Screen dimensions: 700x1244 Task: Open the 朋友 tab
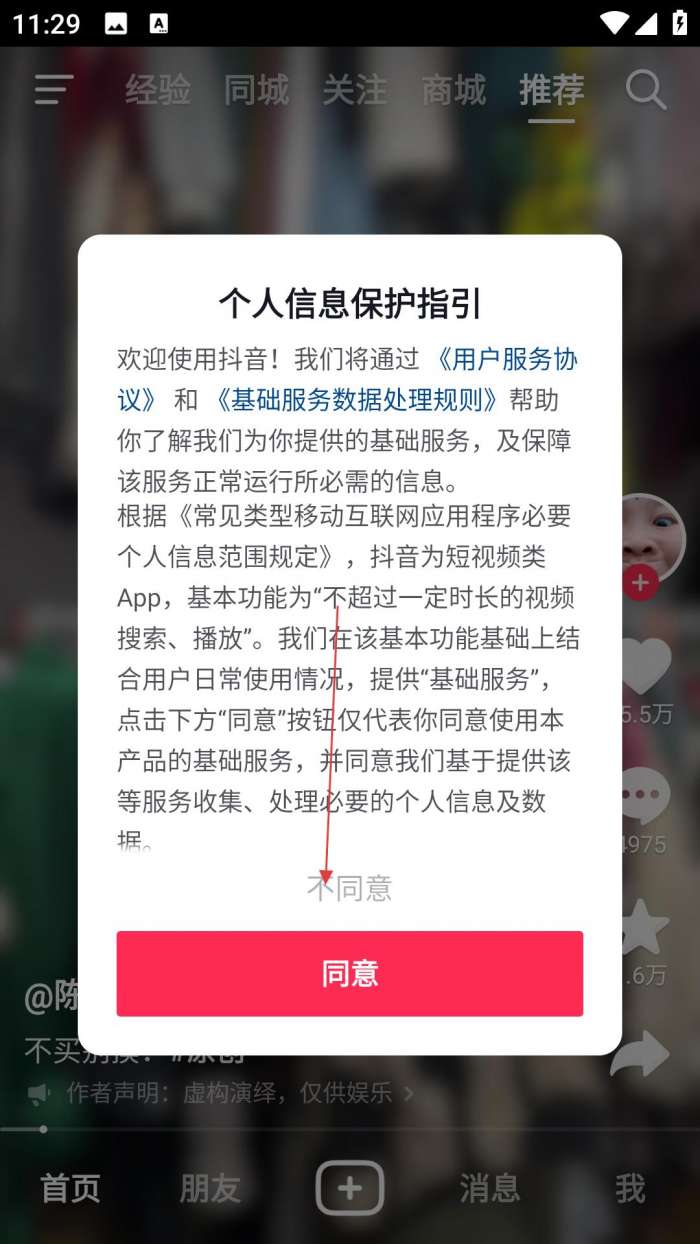pyautogui.click(x=210, y=1188)
